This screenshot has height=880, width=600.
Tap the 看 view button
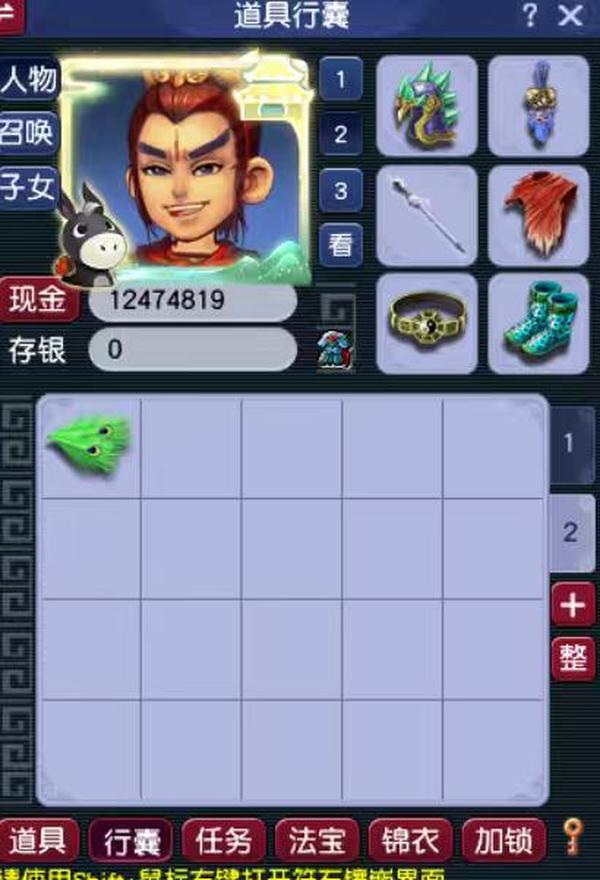click(x=341, y=243)
